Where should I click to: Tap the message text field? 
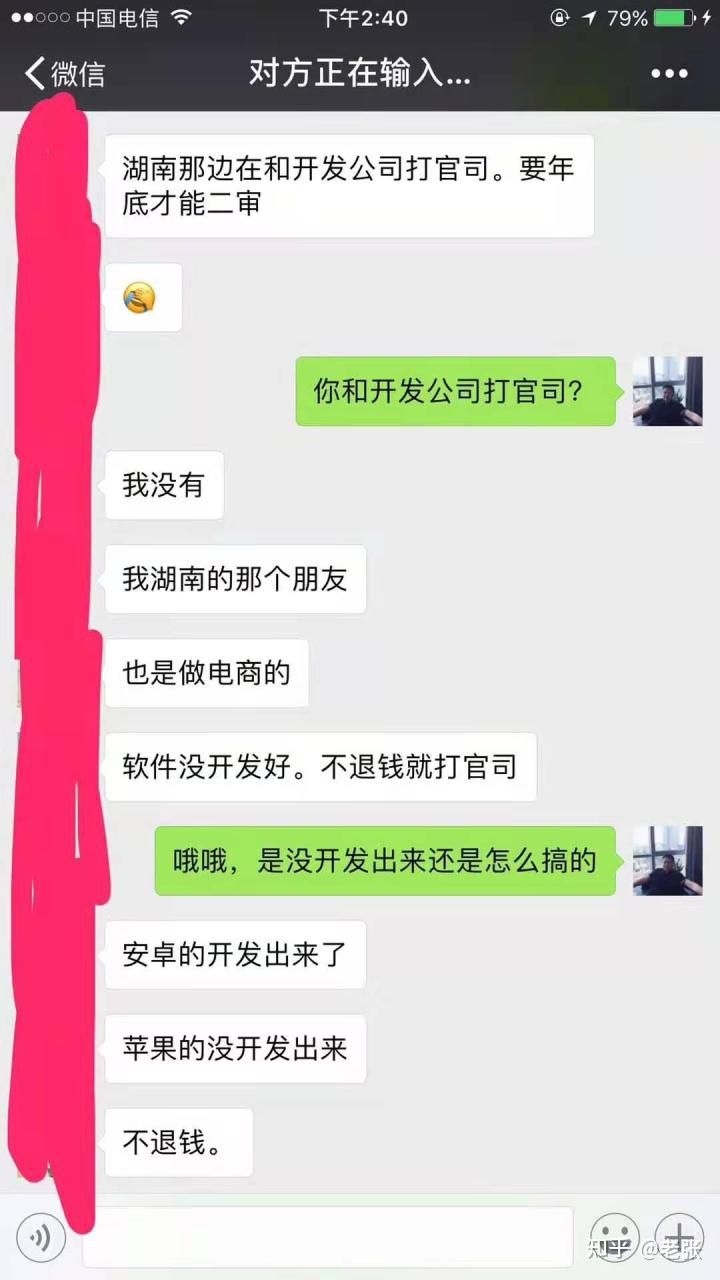[330, 1238]
